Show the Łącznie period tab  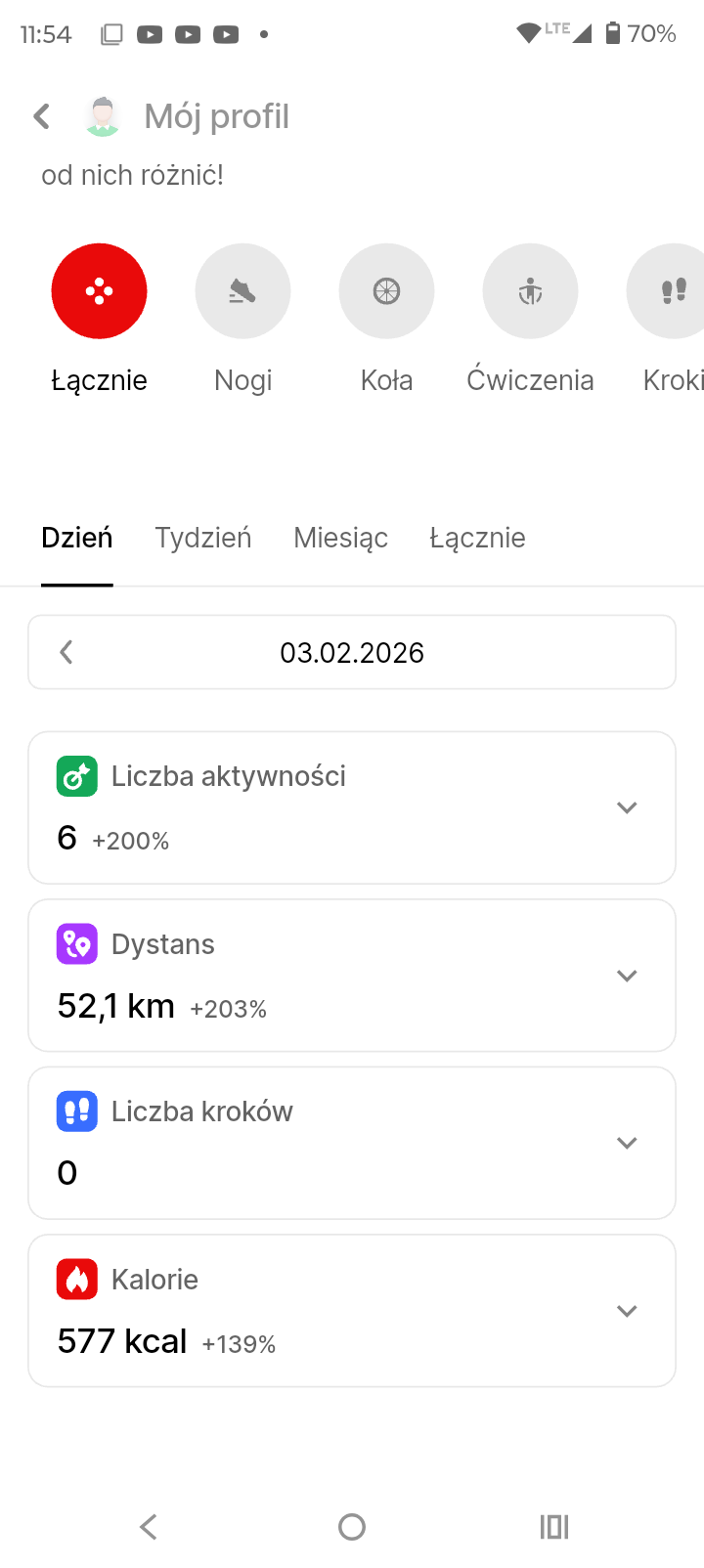pyautogui.click(x=477, y=538)
